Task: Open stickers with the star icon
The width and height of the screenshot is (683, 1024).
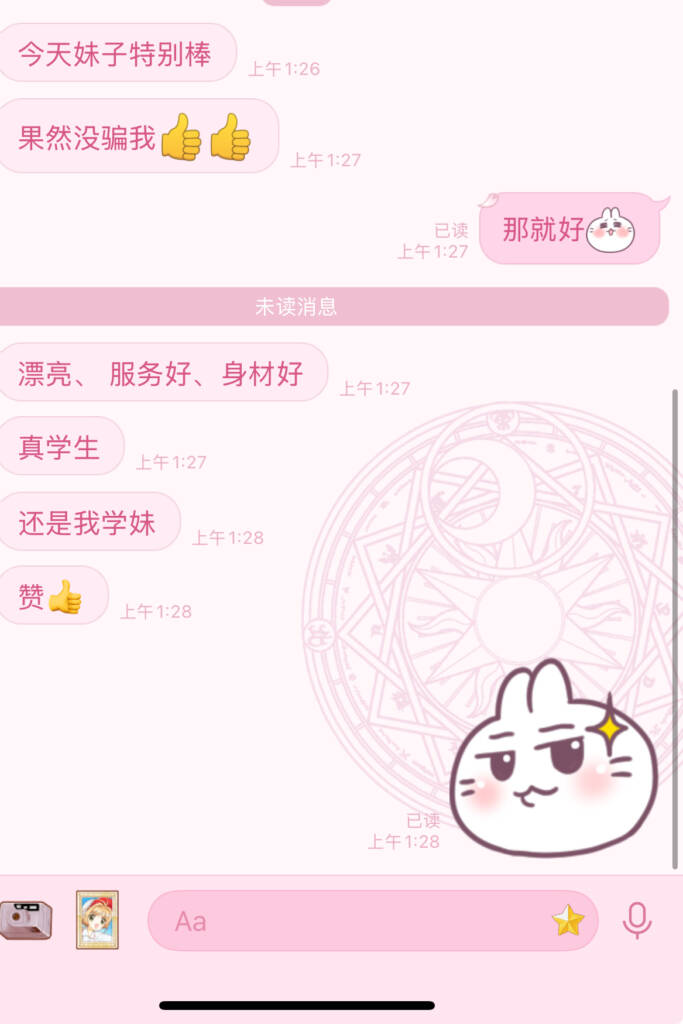Action: [x=568, y=920]
